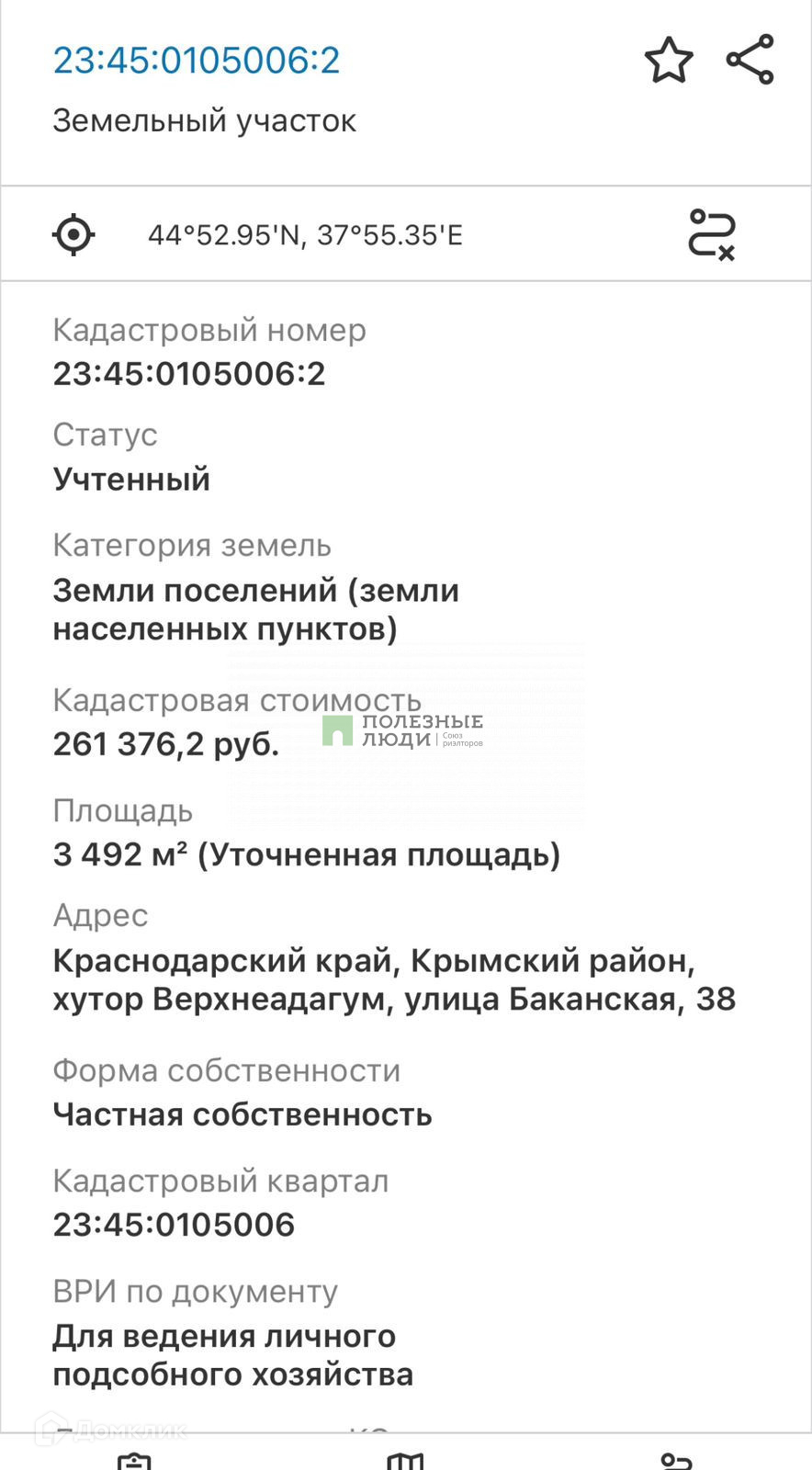This screenshot has width=812, height=1470.
Task: Share the land plot card
Action: [x=750, y=60]
